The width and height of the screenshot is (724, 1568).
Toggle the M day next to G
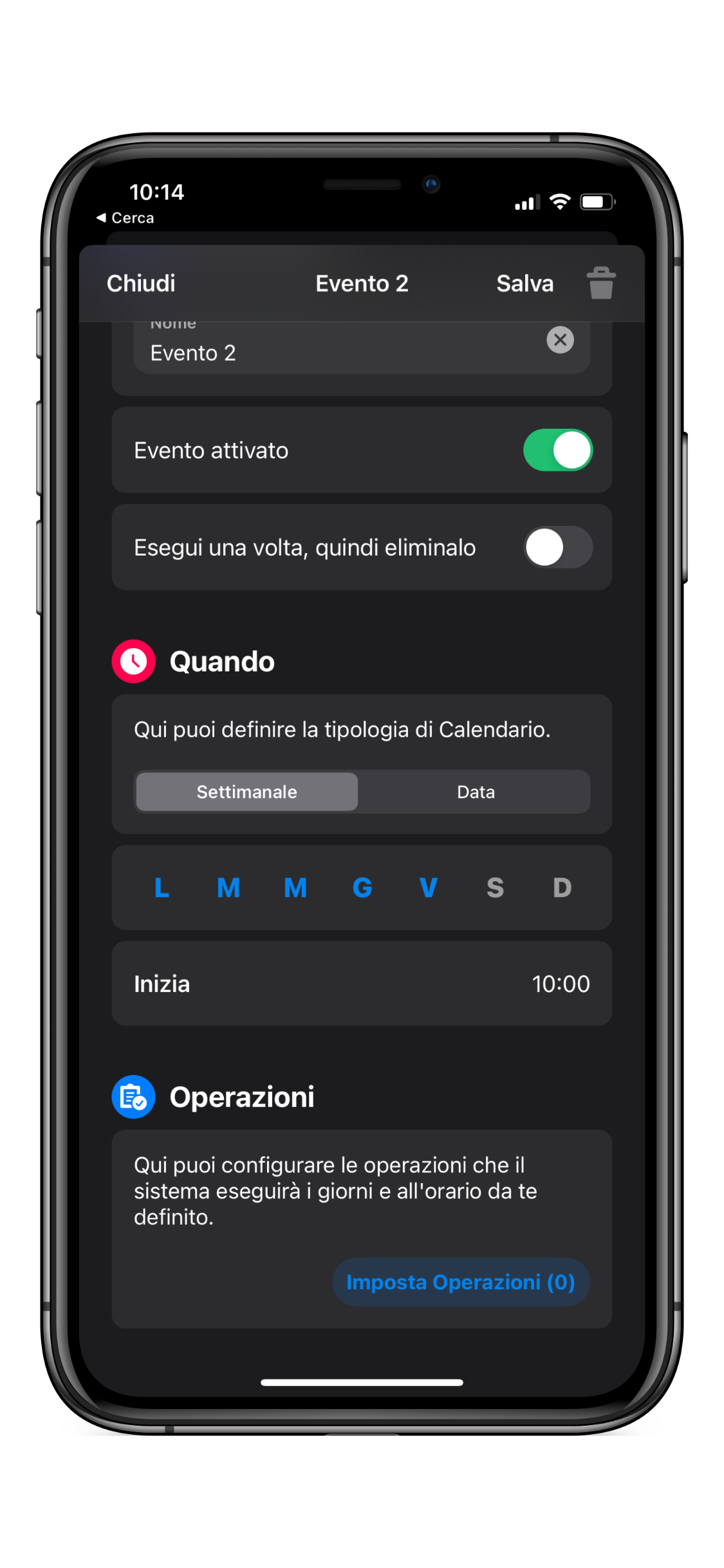(x=295, y=888)
